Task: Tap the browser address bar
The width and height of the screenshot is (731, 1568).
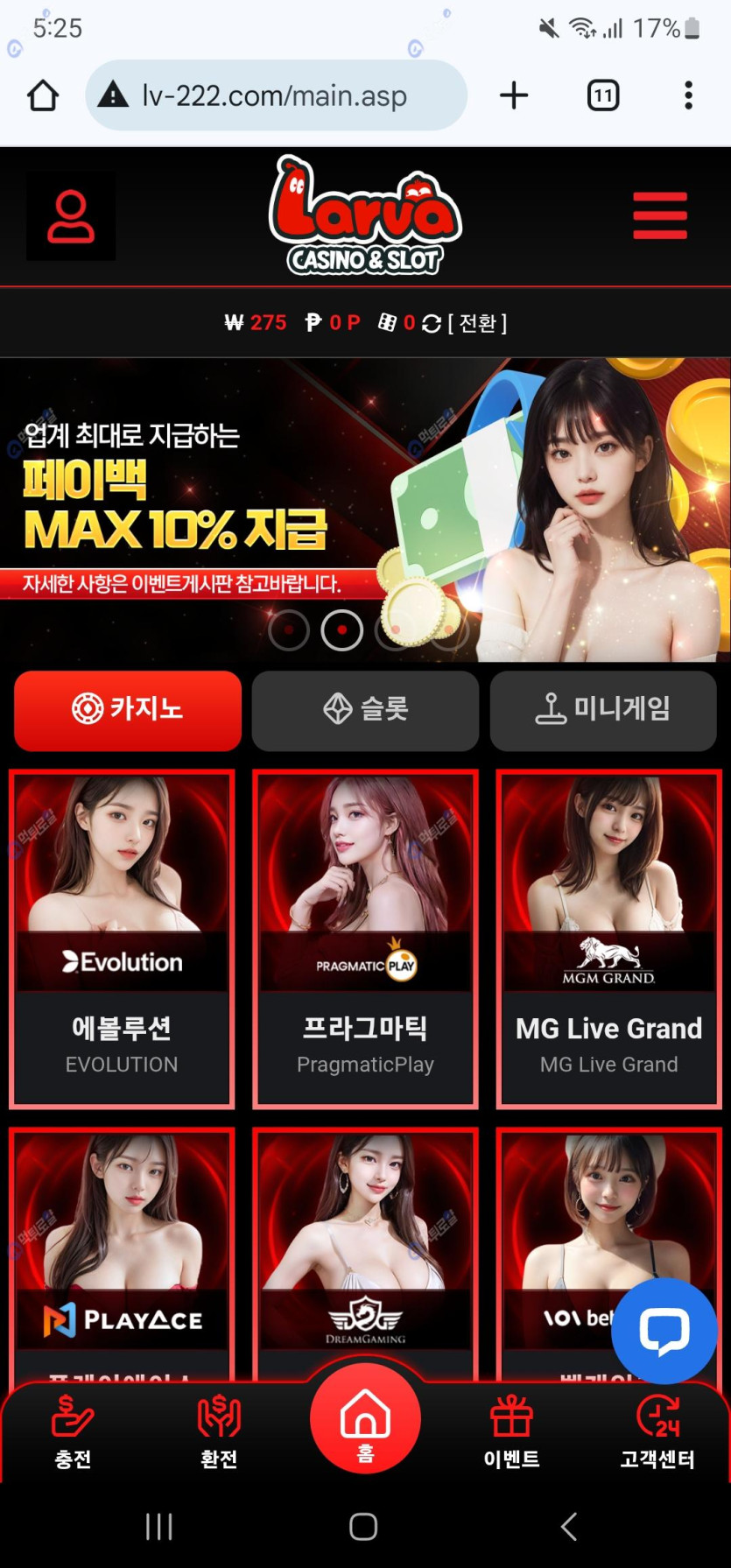Action: pyautogui.click(x=276, y=95)
